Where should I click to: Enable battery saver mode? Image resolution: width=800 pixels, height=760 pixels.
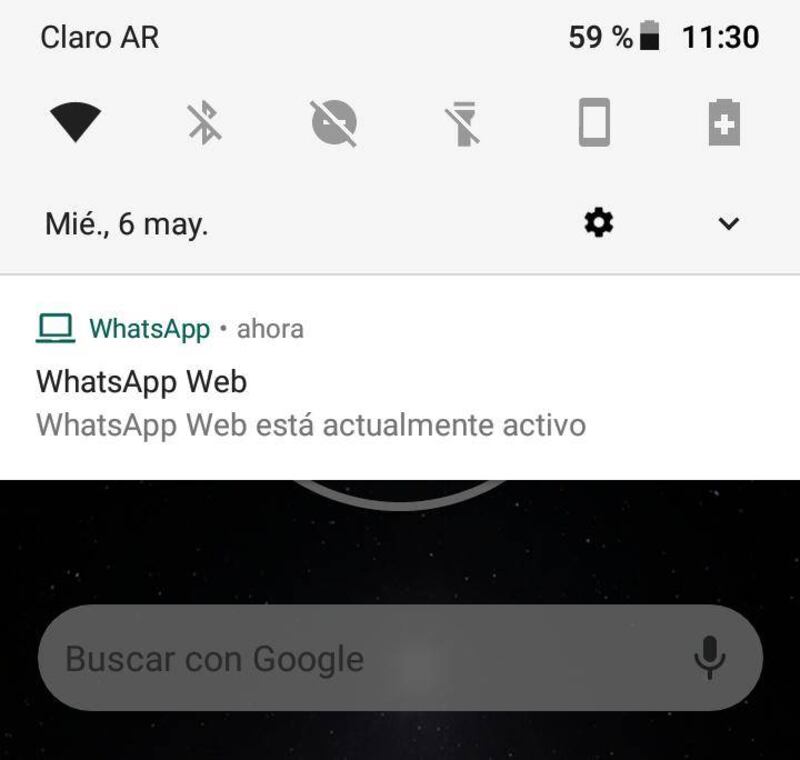pyautogui.click(x=724, y=122)
